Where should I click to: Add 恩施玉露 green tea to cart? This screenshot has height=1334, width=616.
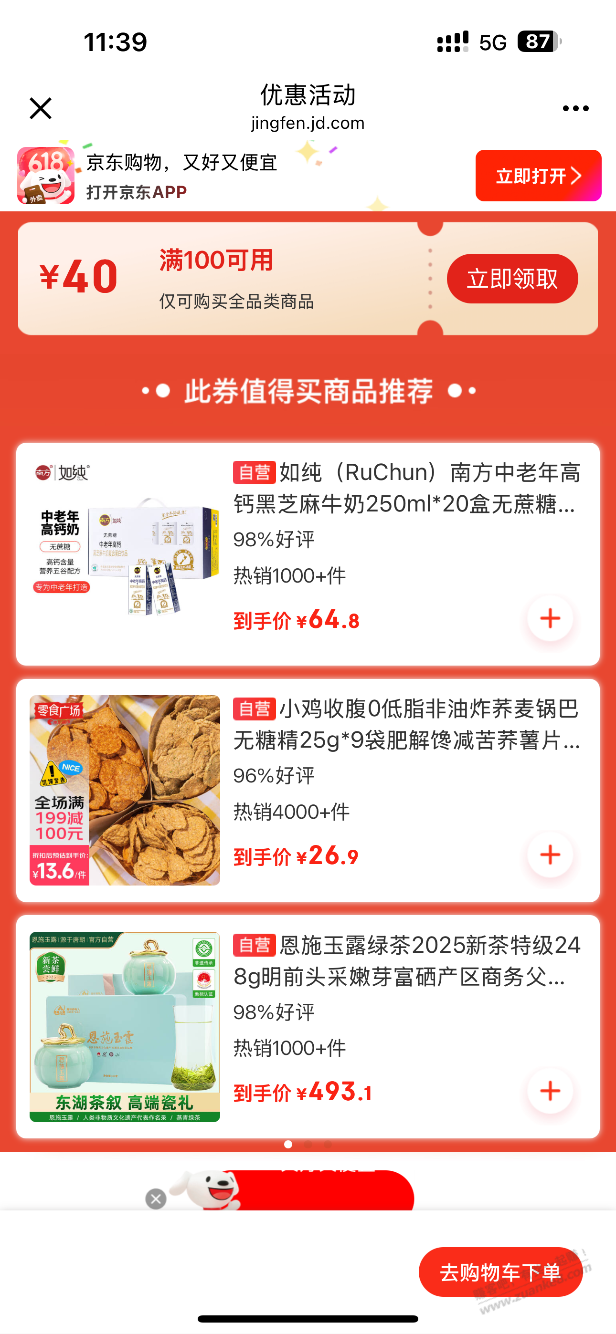pos(550,1091)
